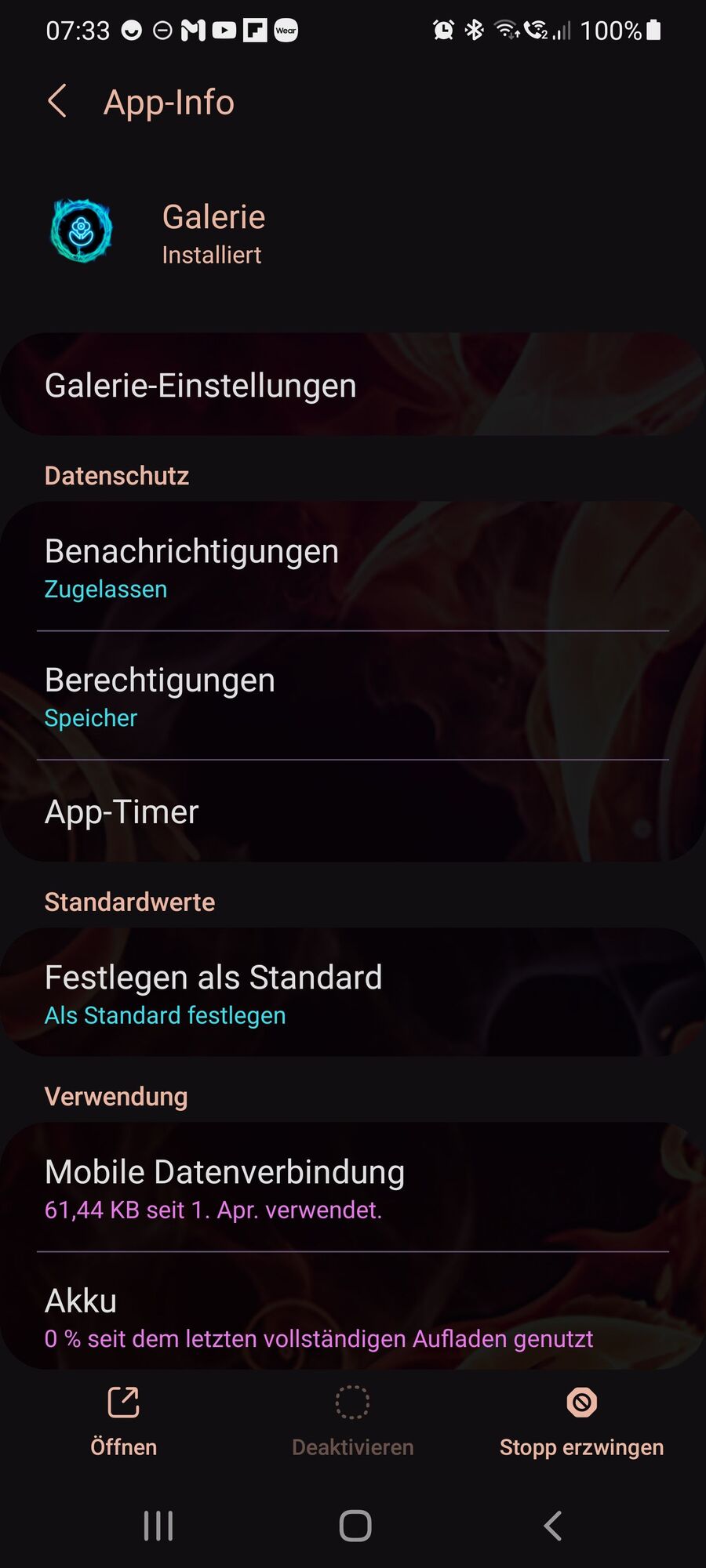Check Mobile Datenverbindung usage
The height and width of the screenshot is (1568, 706).
click(353, 1188)
